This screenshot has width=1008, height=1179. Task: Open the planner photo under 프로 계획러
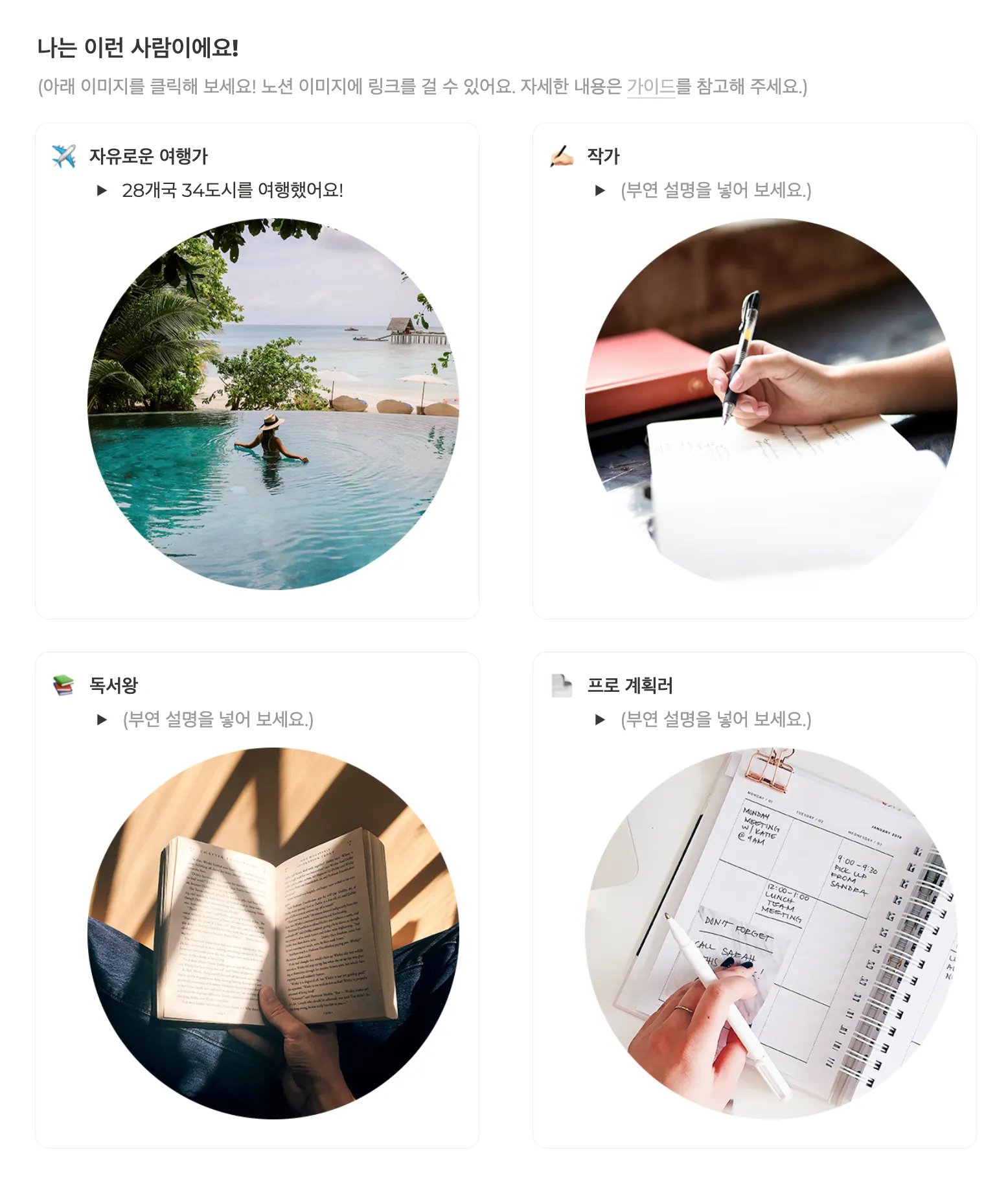click(771, 933)
